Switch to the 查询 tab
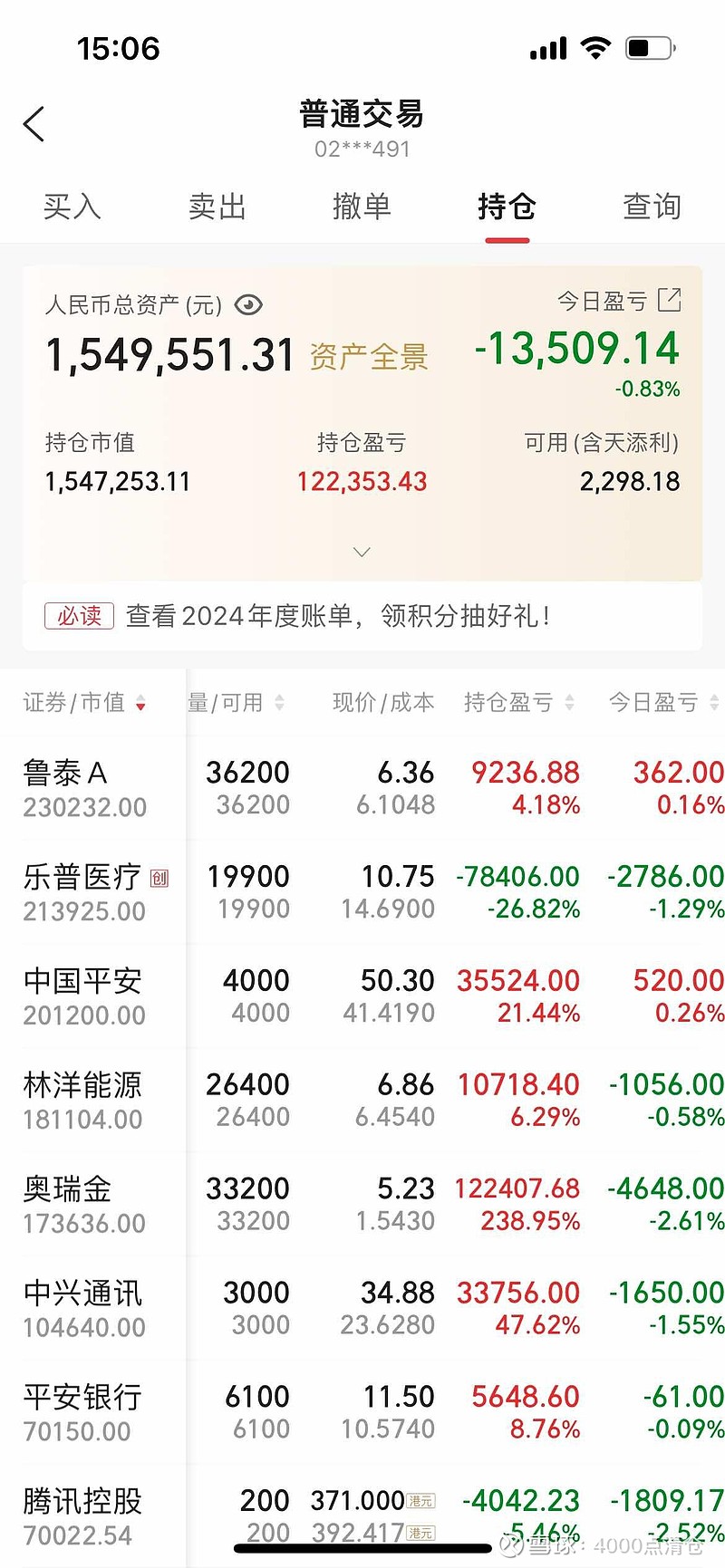 651,207
